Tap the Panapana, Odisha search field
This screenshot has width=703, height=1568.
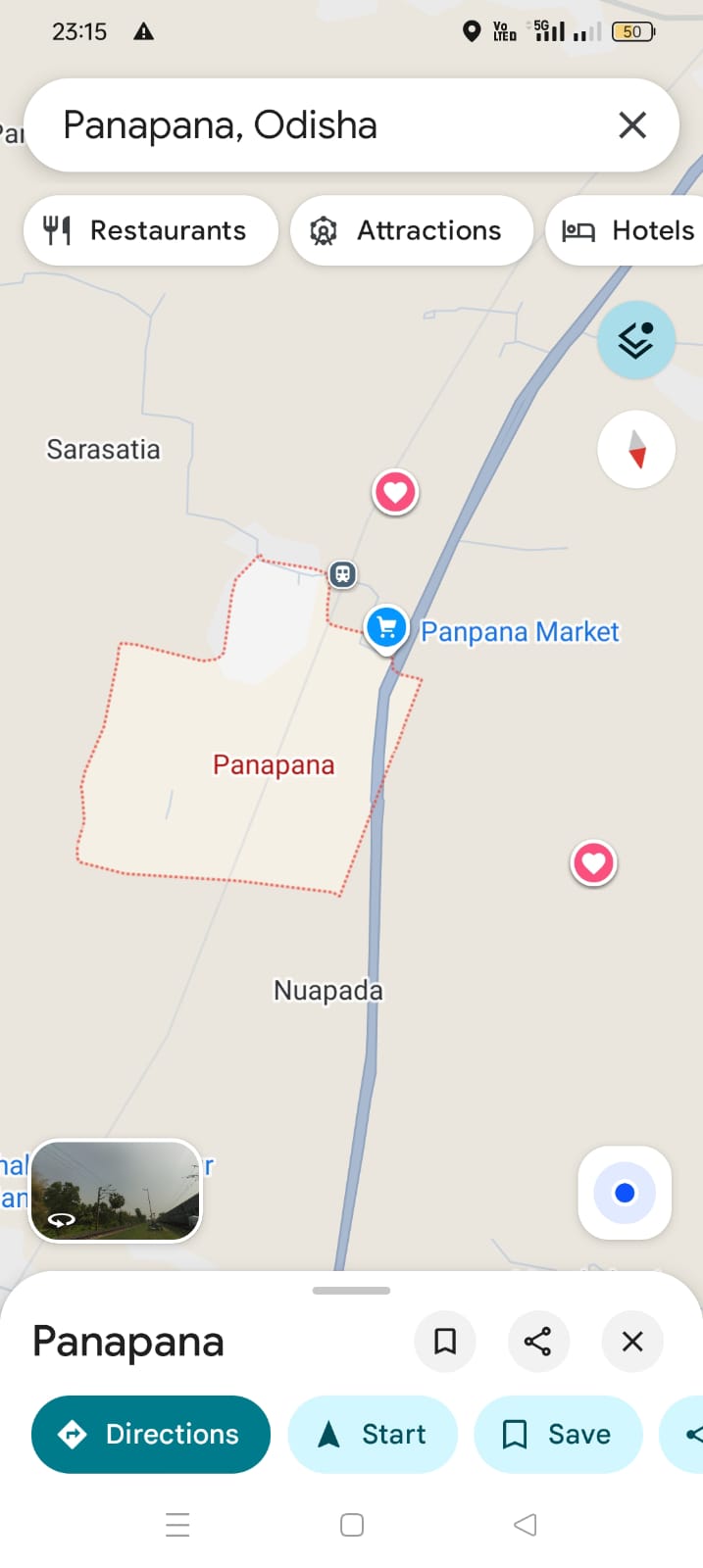pyautogui.click(x=314, y=125)
